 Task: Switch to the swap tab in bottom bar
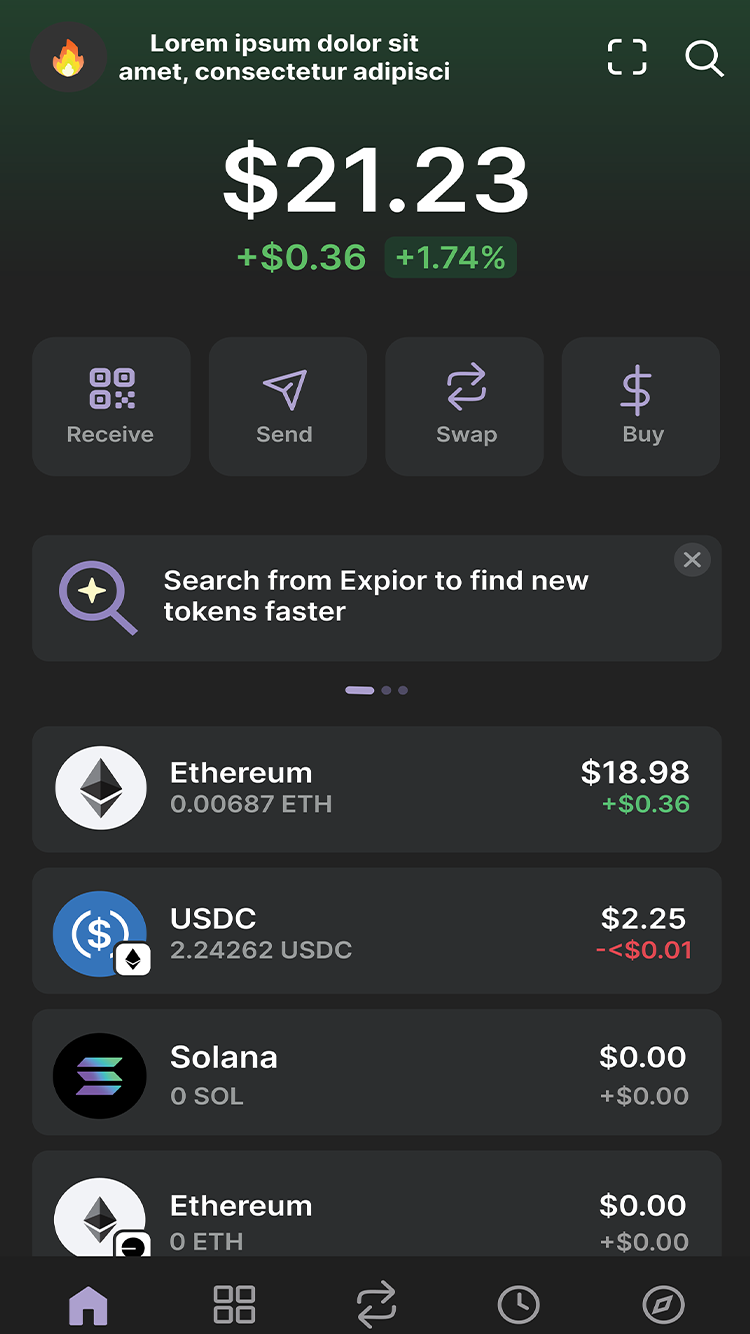click(376, 1304)
